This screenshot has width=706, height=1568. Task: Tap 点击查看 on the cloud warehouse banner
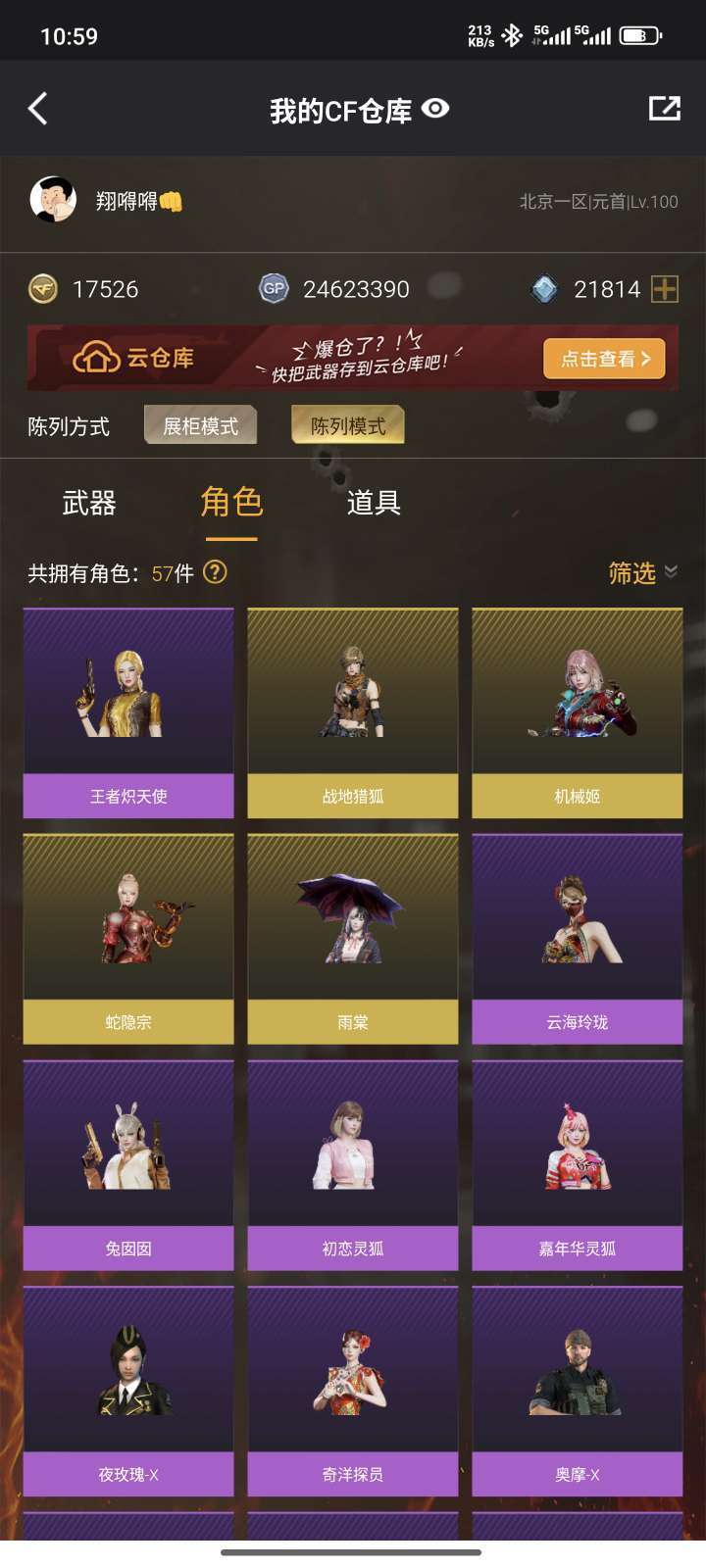[605, 359]
